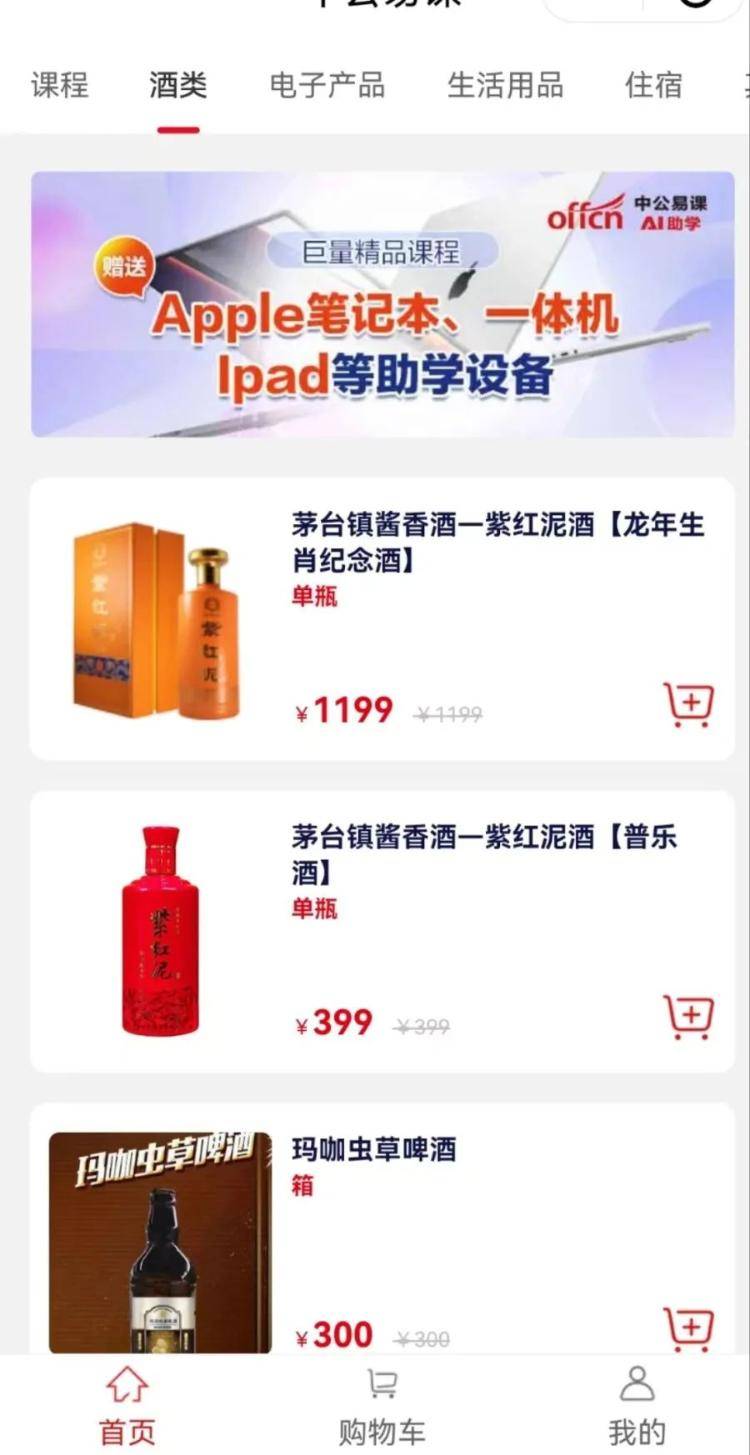Switch to the 课程 tab

coord(60,85)
